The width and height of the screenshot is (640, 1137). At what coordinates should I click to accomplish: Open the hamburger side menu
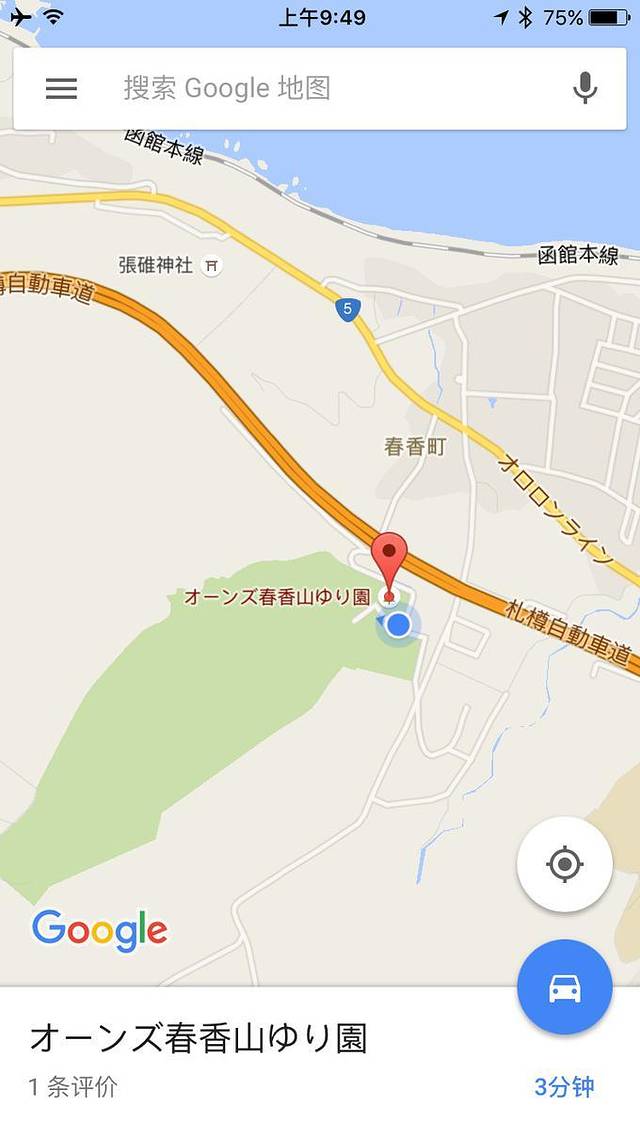(61, 89)
